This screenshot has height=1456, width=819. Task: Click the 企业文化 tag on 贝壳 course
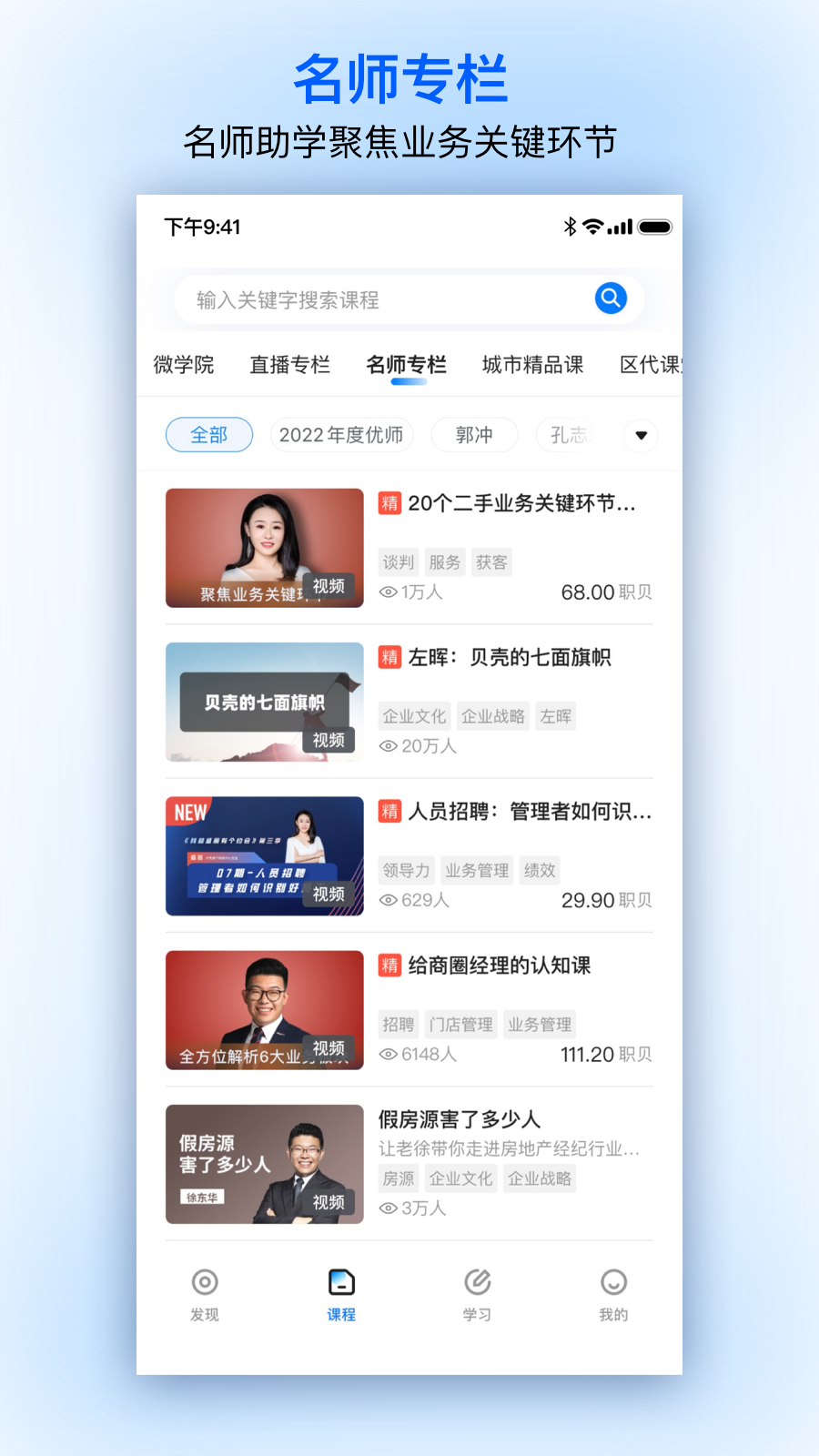point(414,716)
